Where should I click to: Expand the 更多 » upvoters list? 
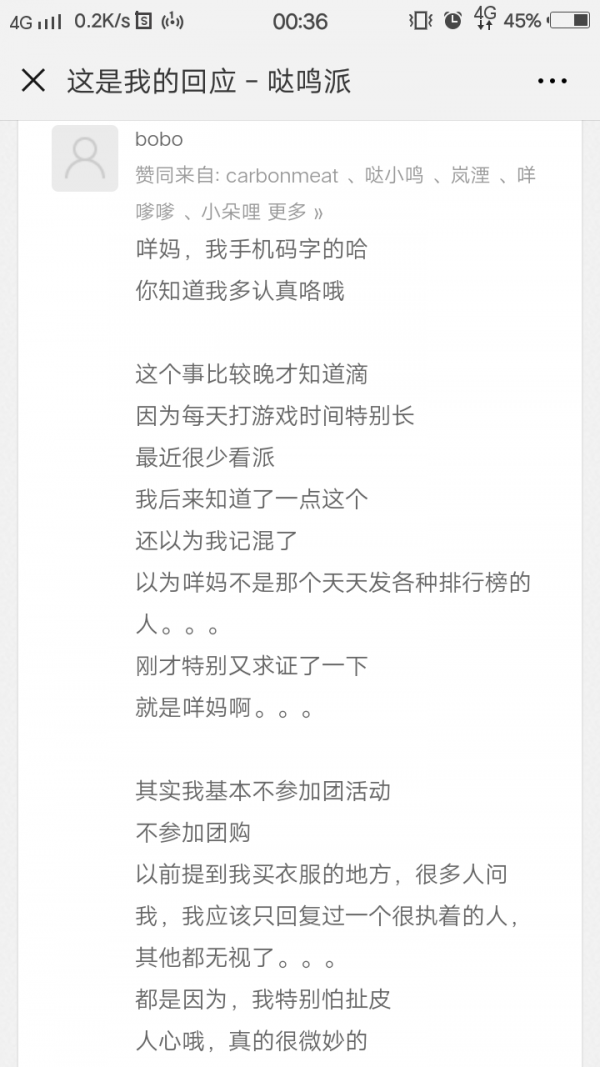click(x=295, y=212)
